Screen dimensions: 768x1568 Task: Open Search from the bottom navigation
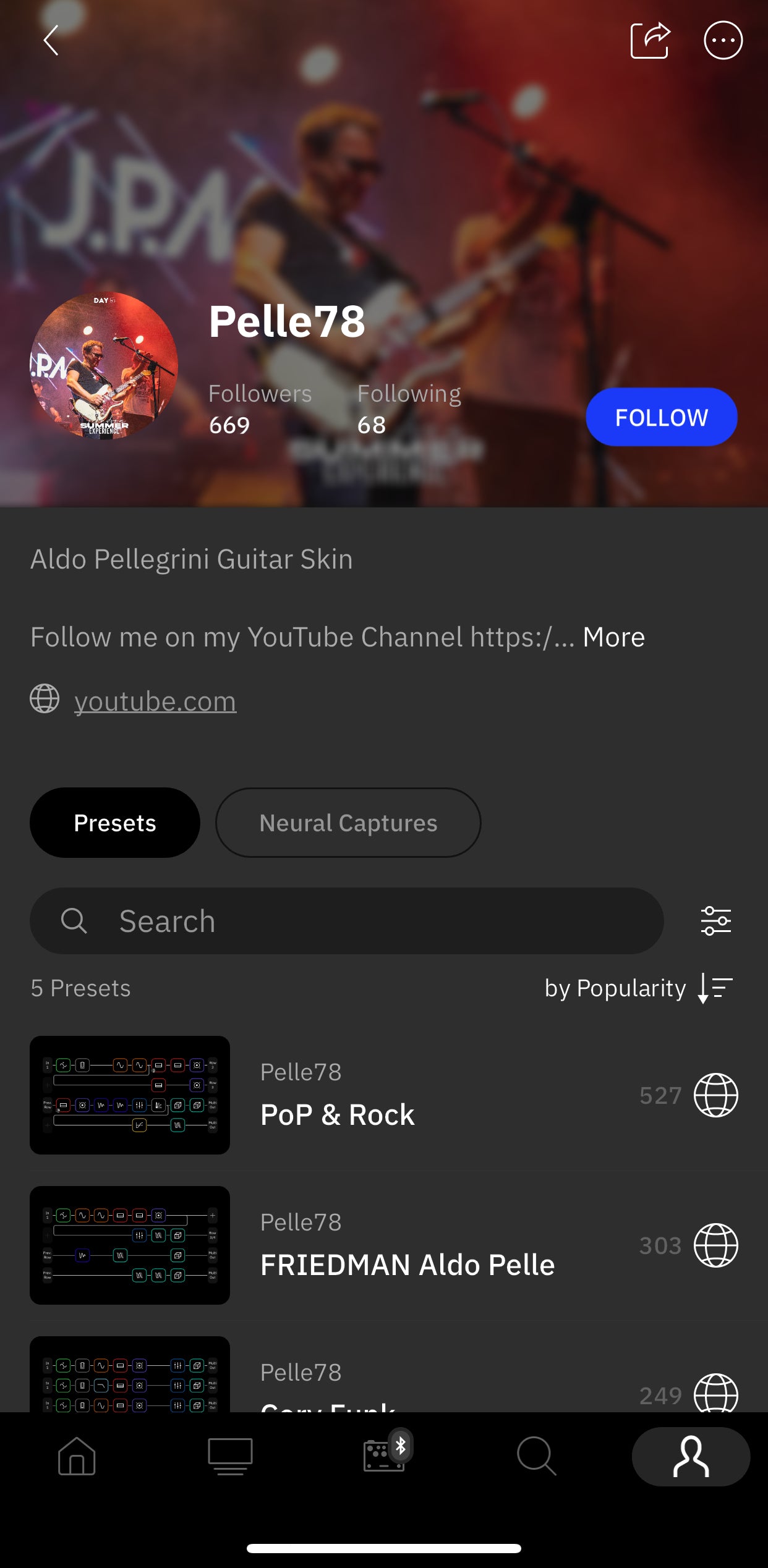[x=537, y=1456]
